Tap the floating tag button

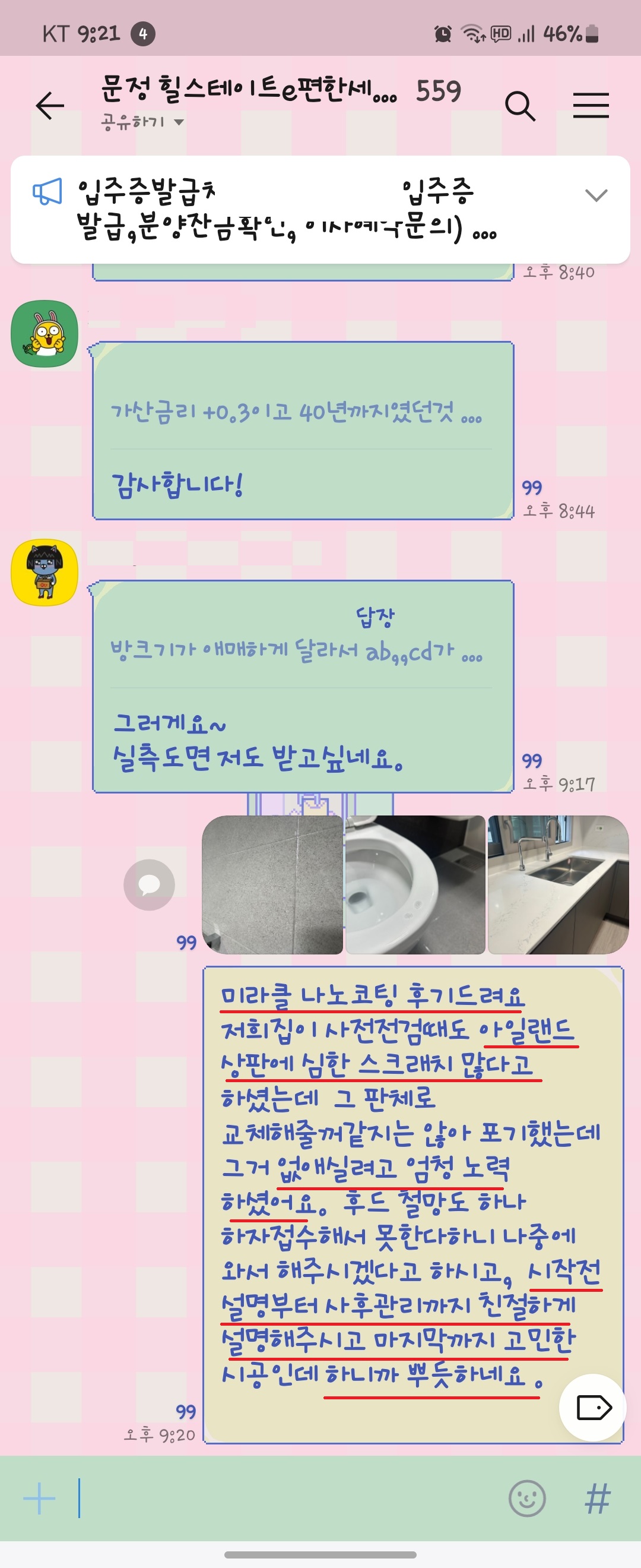click(592, 1407)
